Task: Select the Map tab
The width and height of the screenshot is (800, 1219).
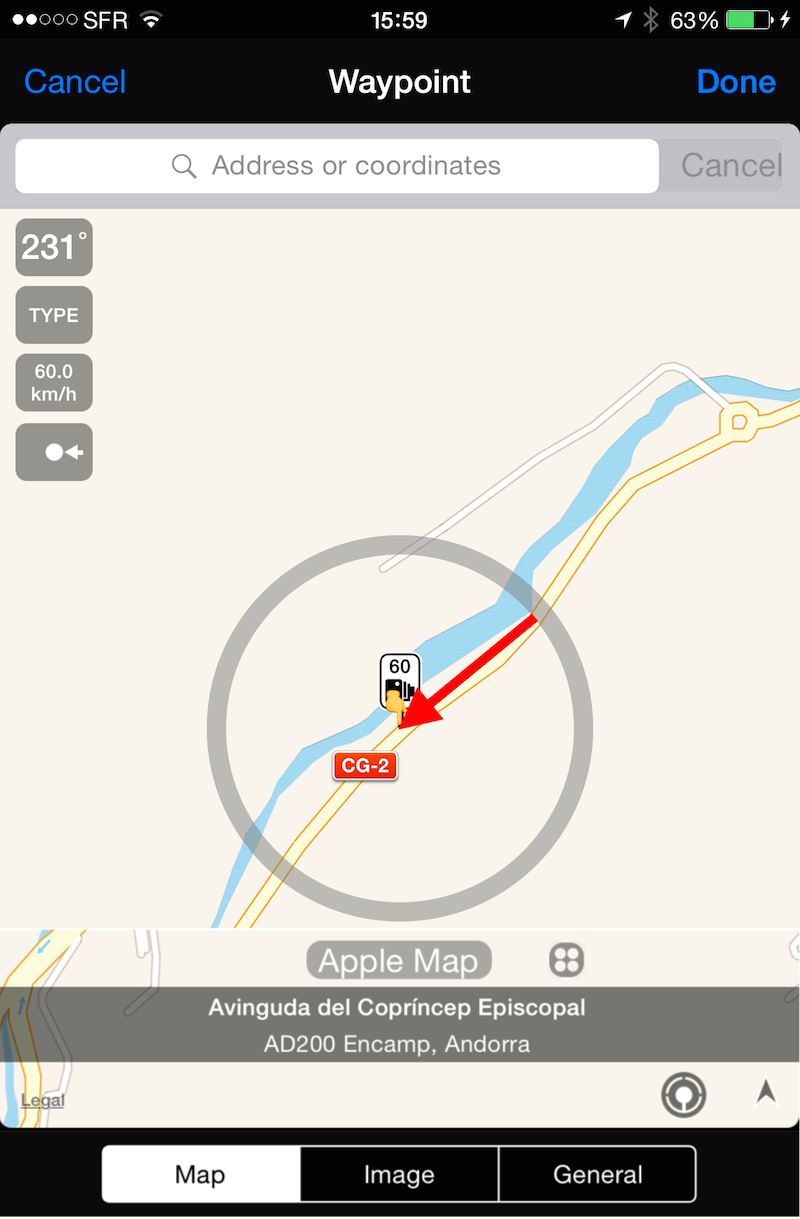Action: click(200, 1174)
